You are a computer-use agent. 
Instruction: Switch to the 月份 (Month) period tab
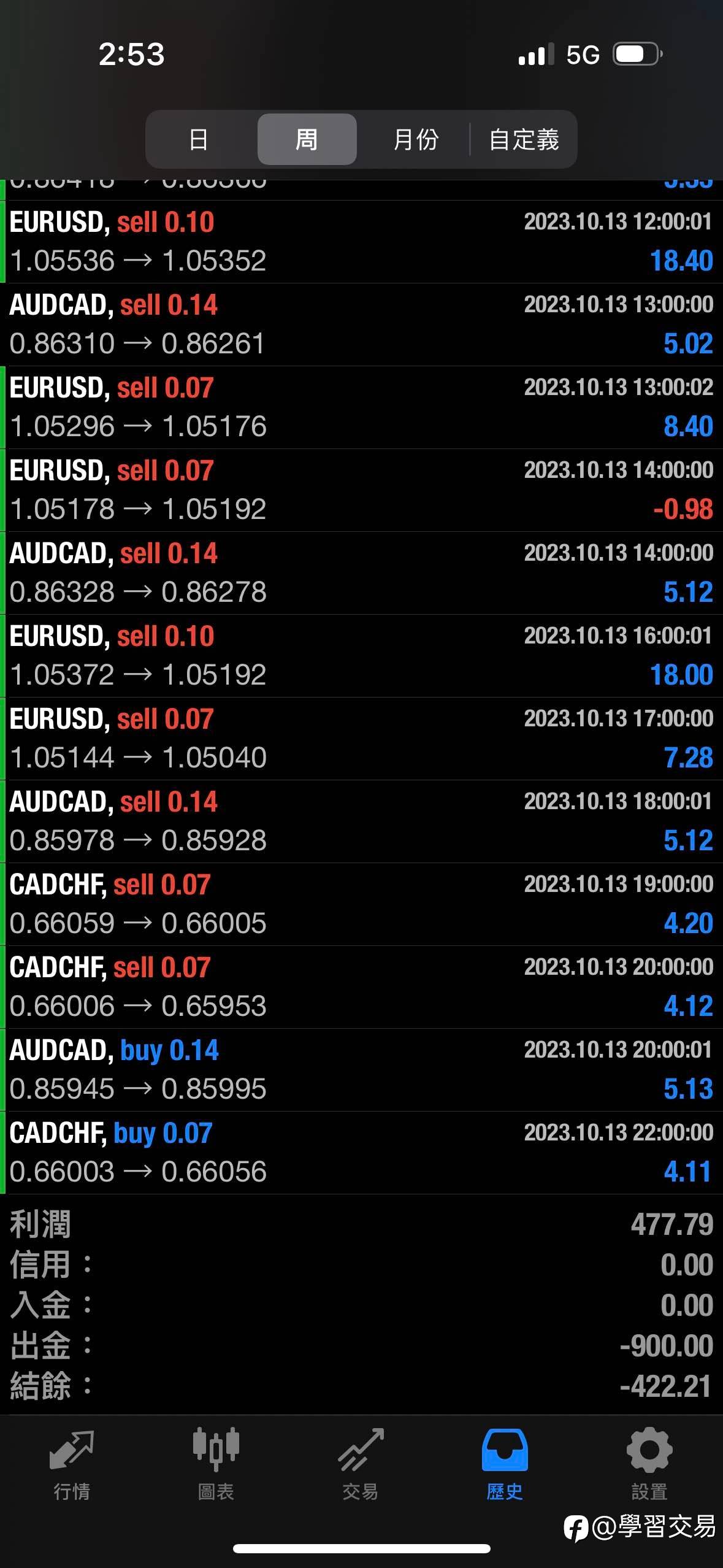point(415,139)
